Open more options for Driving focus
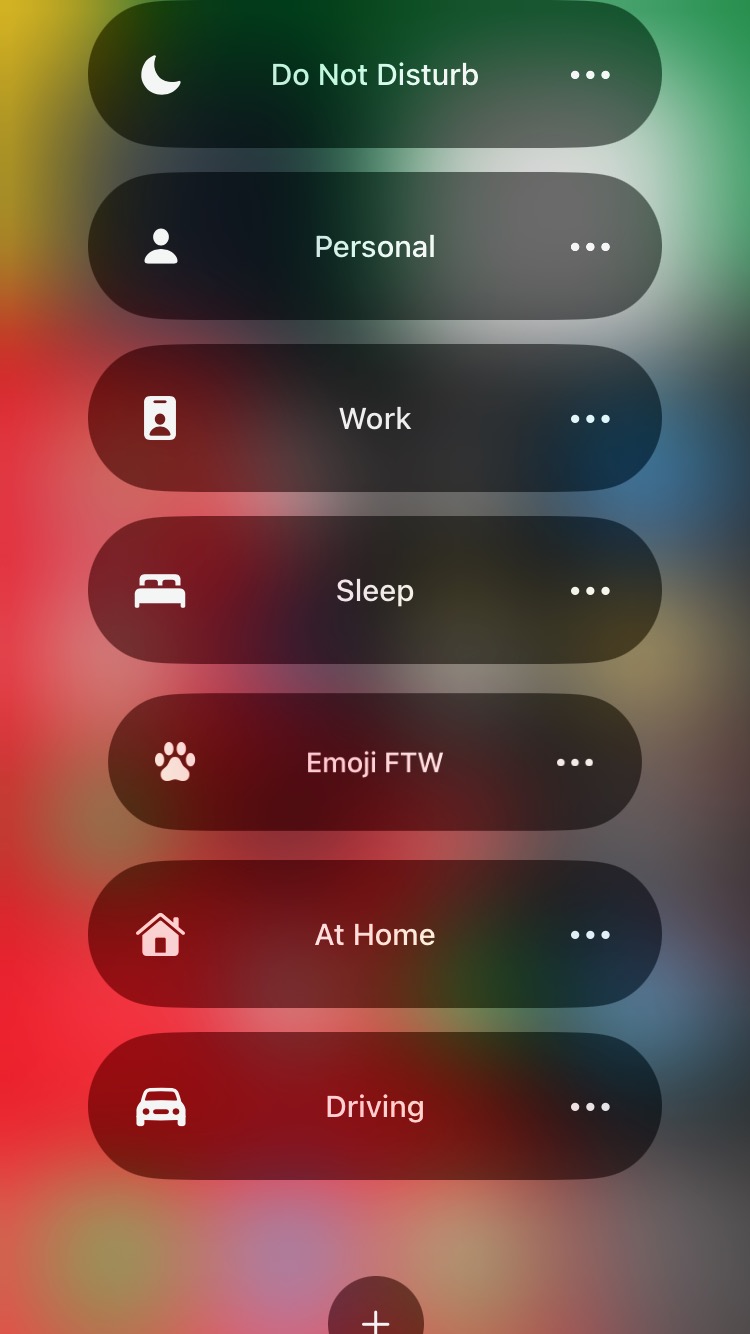 click(x=590, y=1106)
